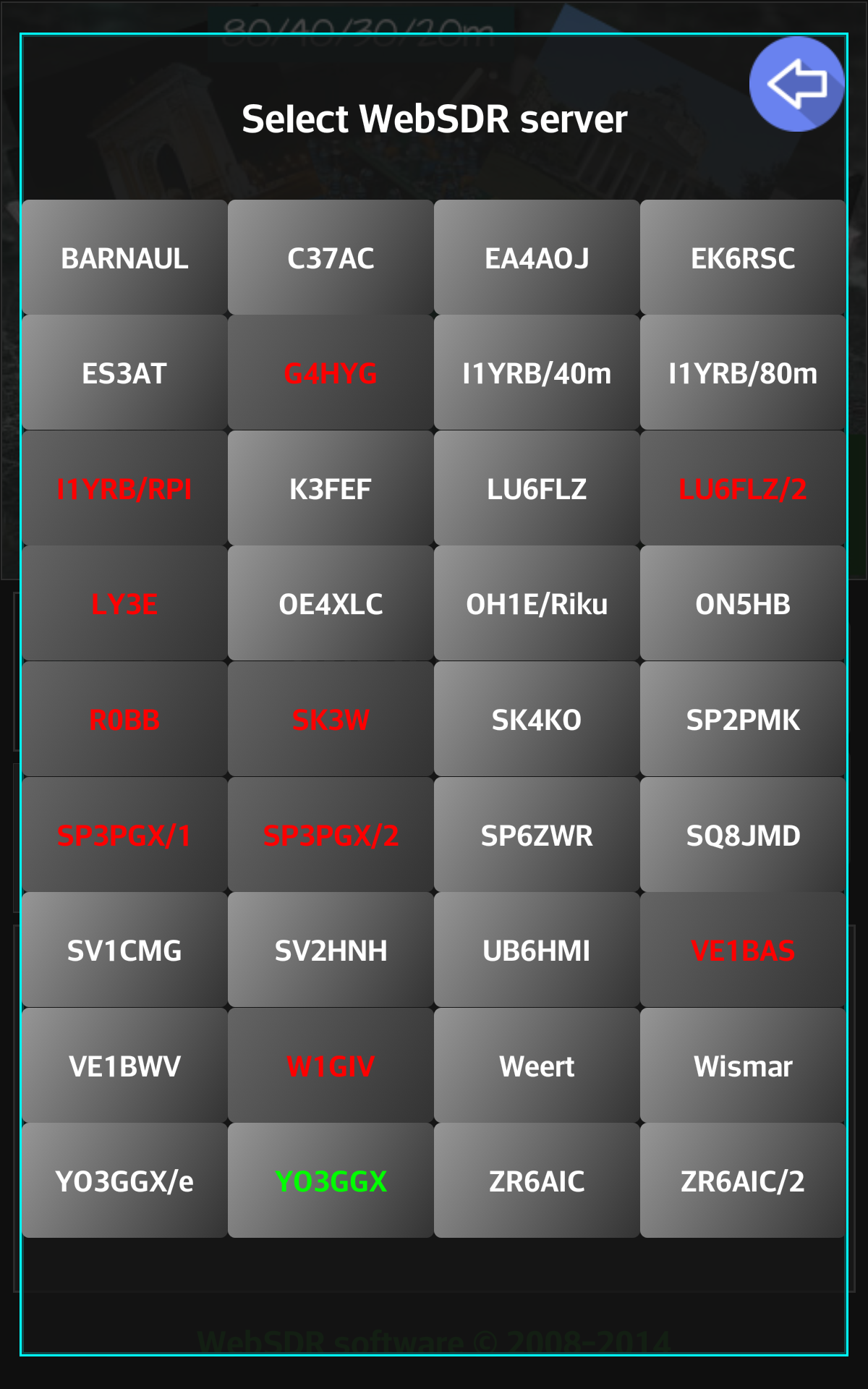Pick SV2HNH server

click(331, 950)
